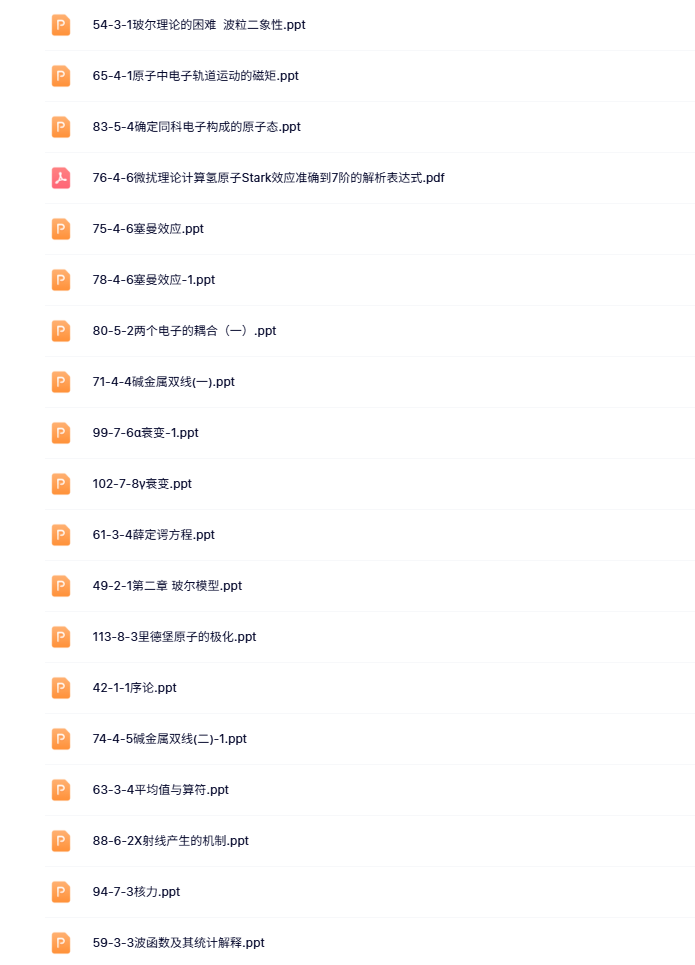Open 102-7-8γ衰变.ppt

(142, 484)
